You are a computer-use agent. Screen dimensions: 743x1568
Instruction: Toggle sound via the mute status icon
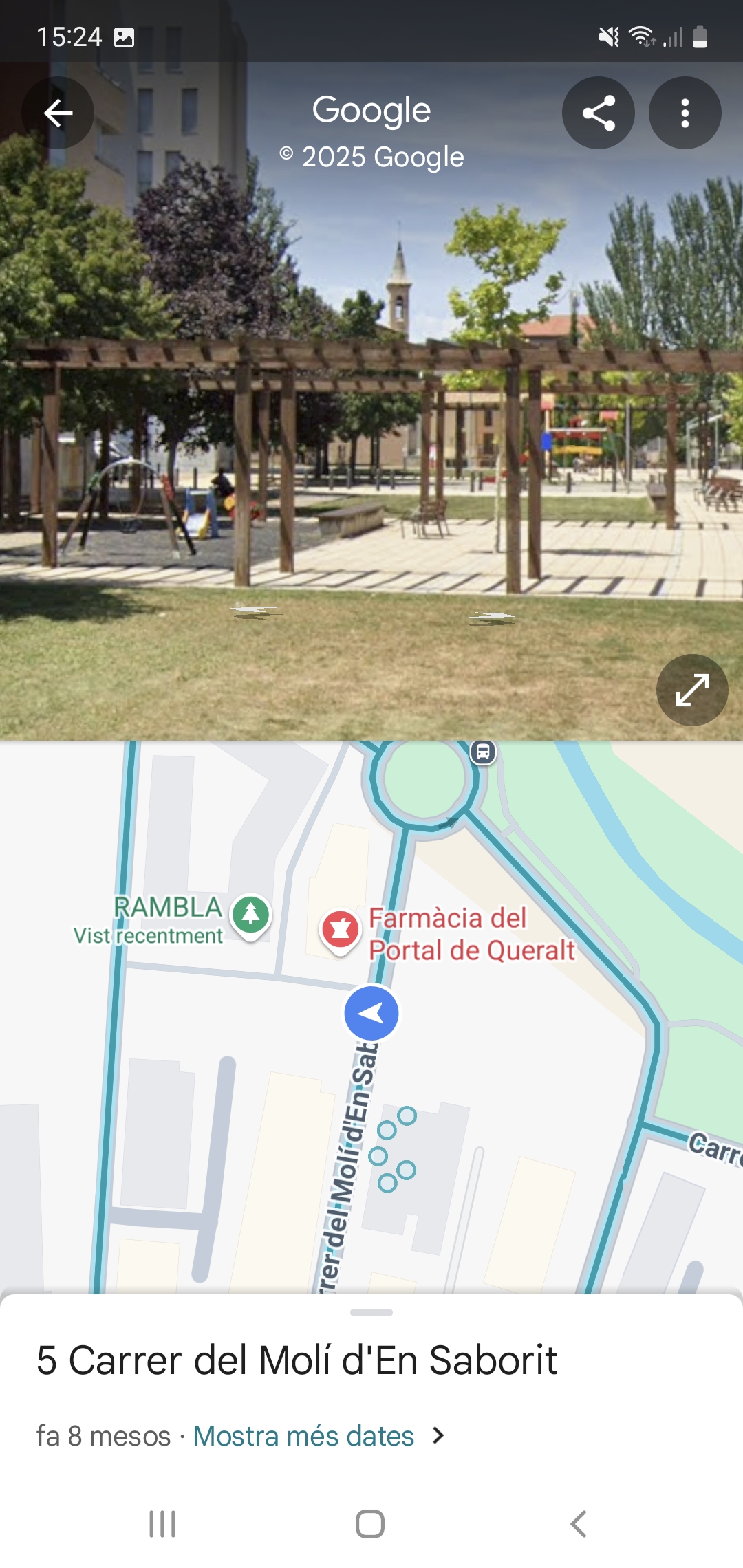pos(608,37)
